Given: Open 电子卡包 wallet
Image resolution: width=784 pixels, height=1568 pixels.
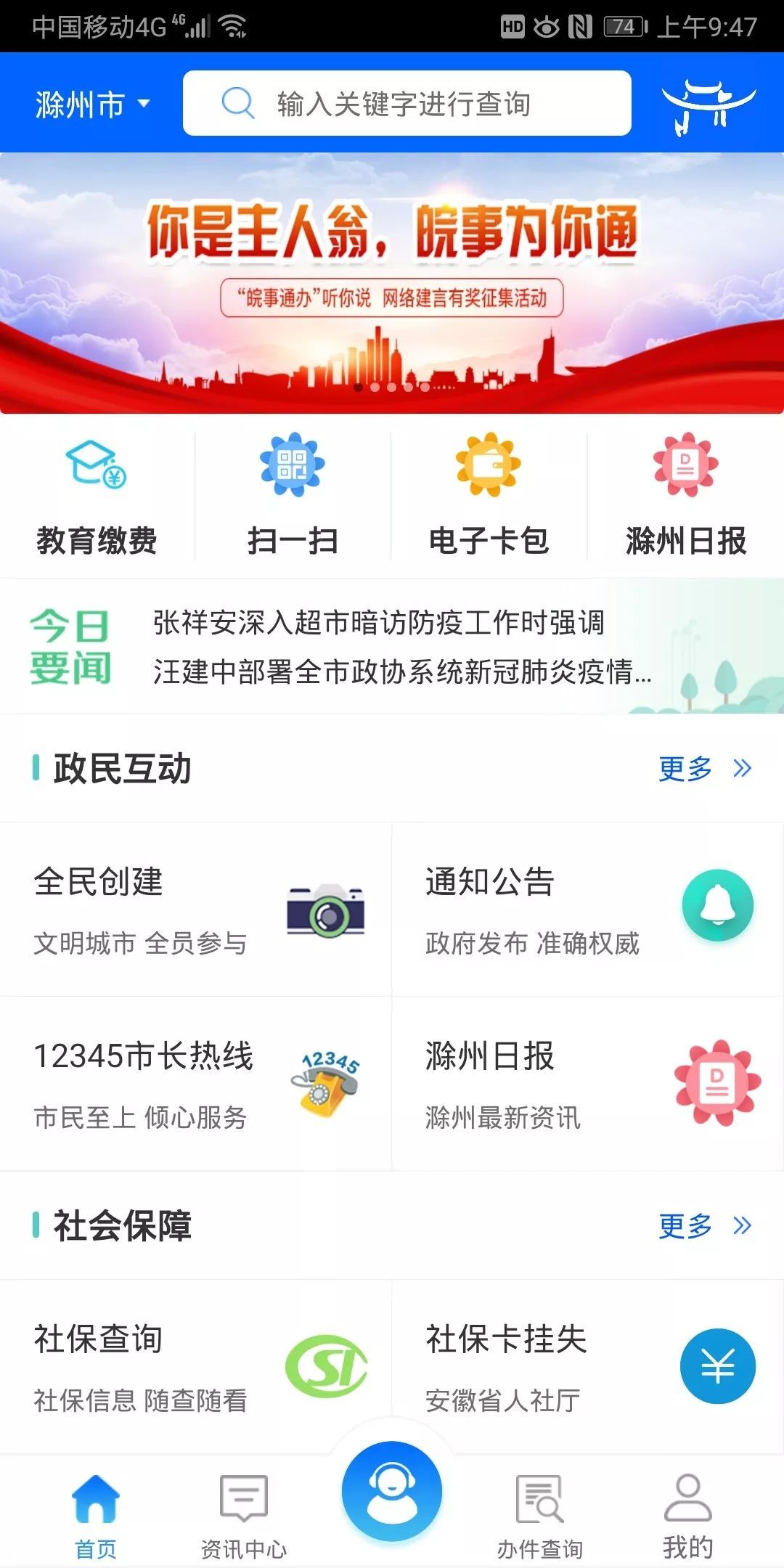Looking at the screenshot, I should (489, 497).
